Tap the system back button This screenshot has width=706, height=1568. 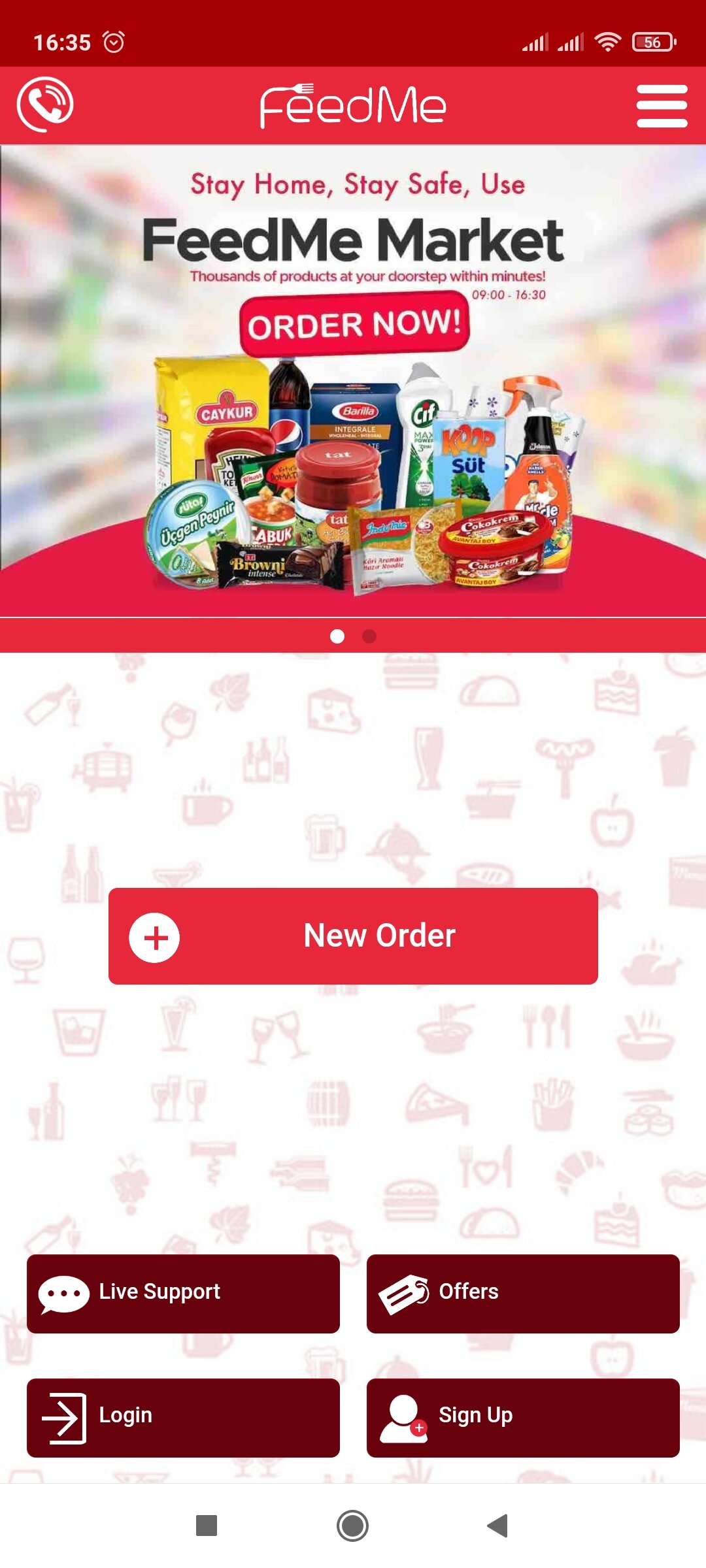pyautogui.click(x=498, y=1526)
